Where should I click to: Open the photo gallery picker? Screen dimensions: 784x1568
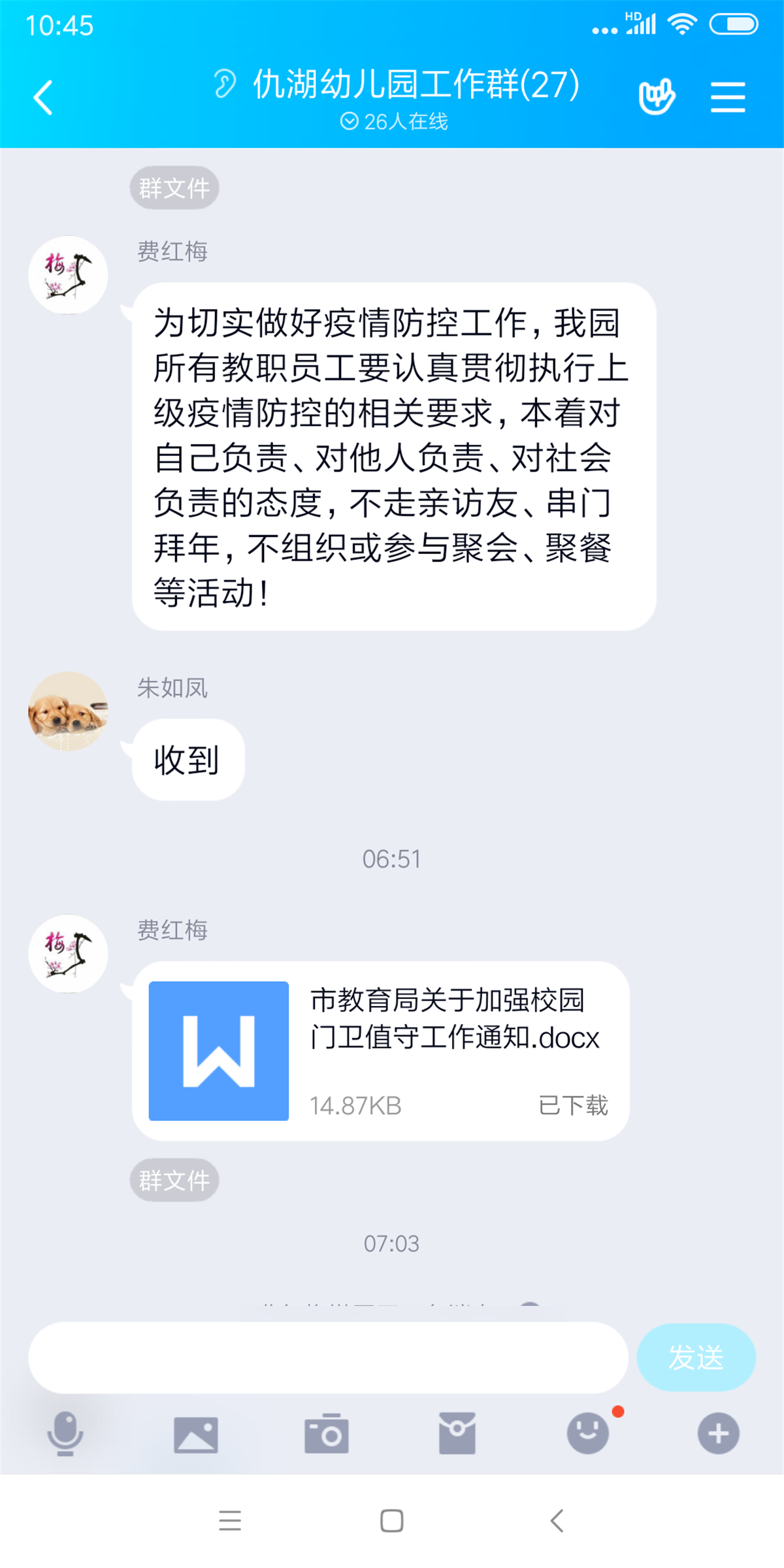pyautogui.click(x=196, y=1434)
